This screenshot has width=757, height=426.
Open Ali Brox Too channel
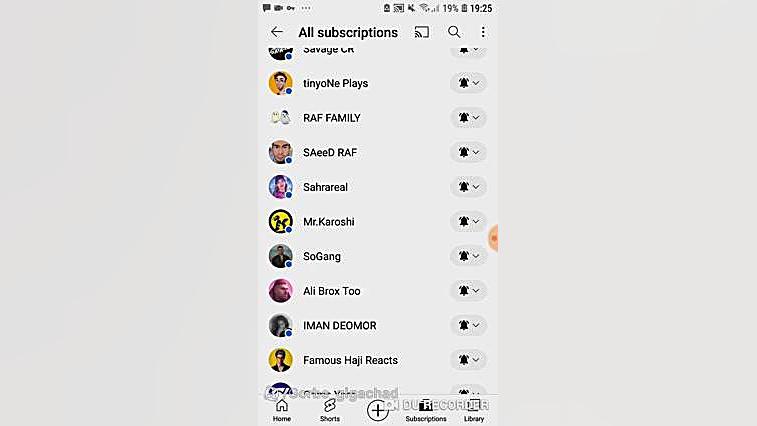pos(331,291)
